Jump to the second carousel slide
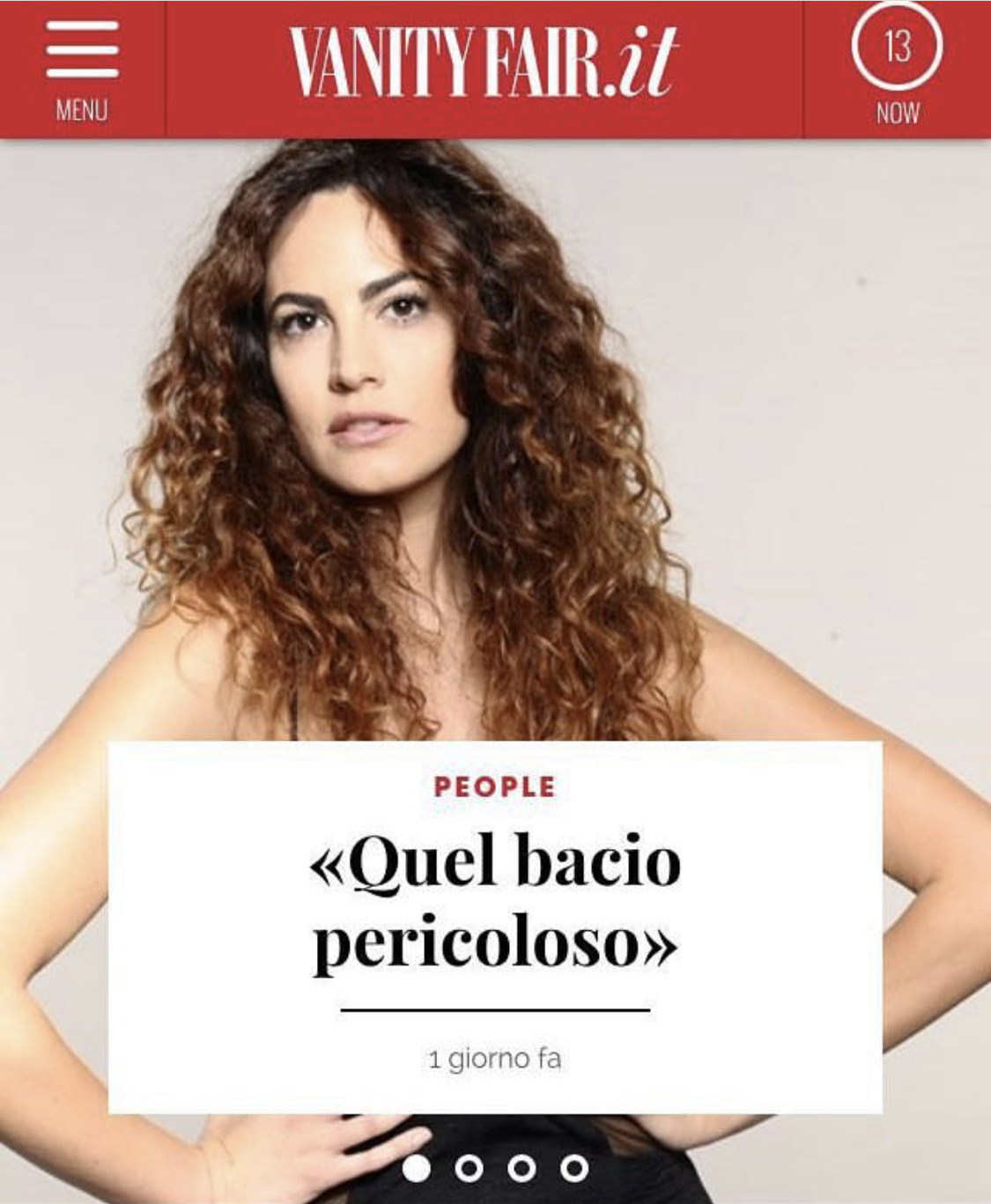 click(469, 1168)
